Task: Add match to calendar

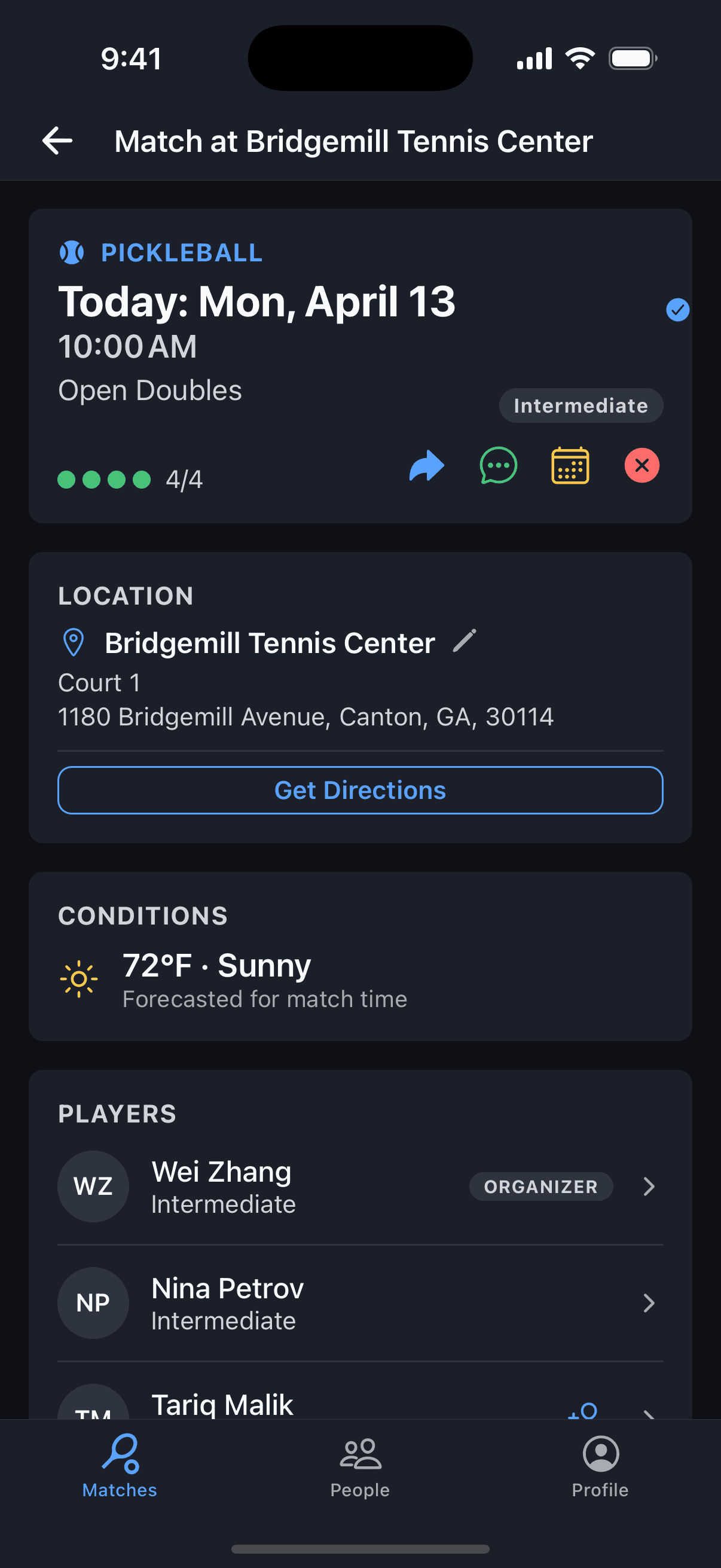Action: point(570,466)
